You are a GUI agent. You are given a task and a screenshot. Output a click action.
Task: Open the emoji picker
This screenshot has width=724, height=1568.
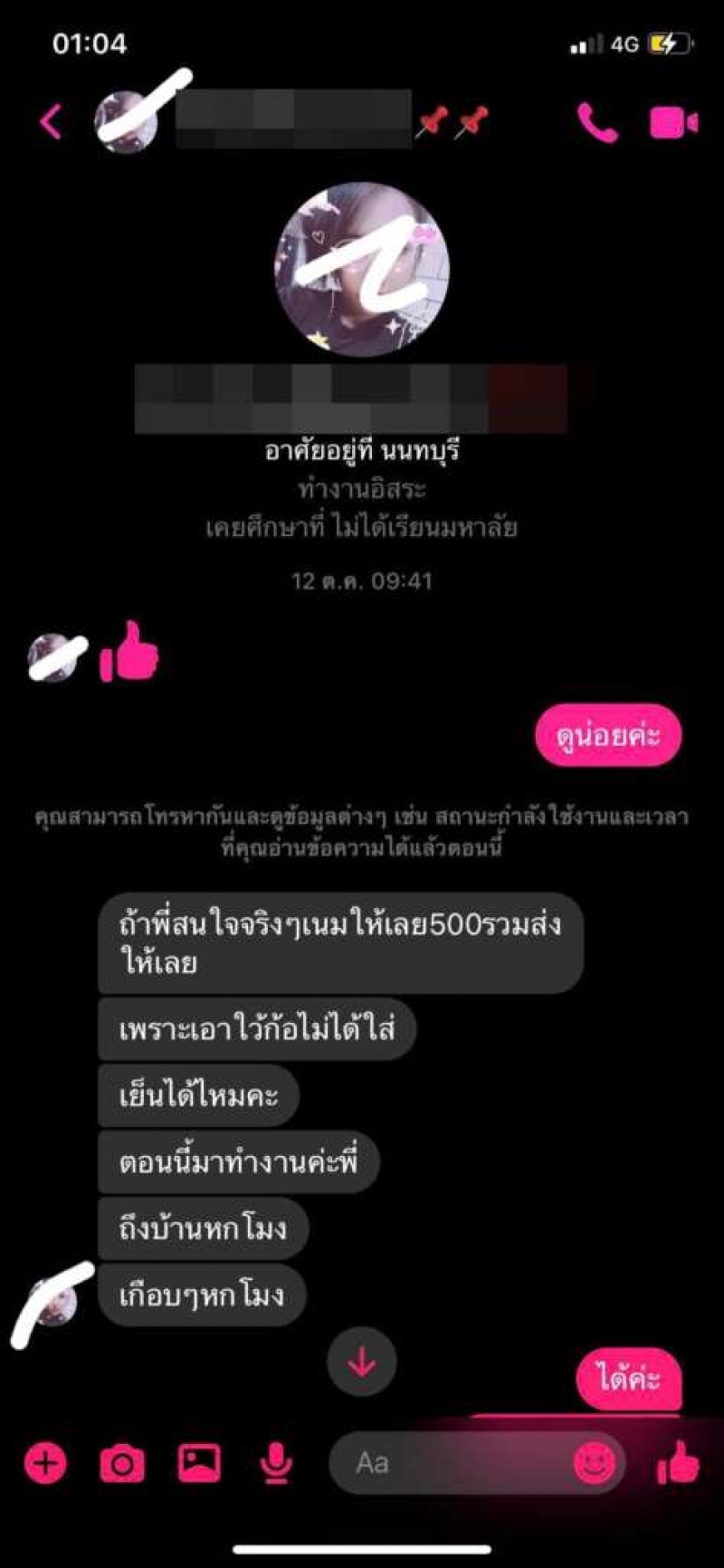pos(595,1463)
